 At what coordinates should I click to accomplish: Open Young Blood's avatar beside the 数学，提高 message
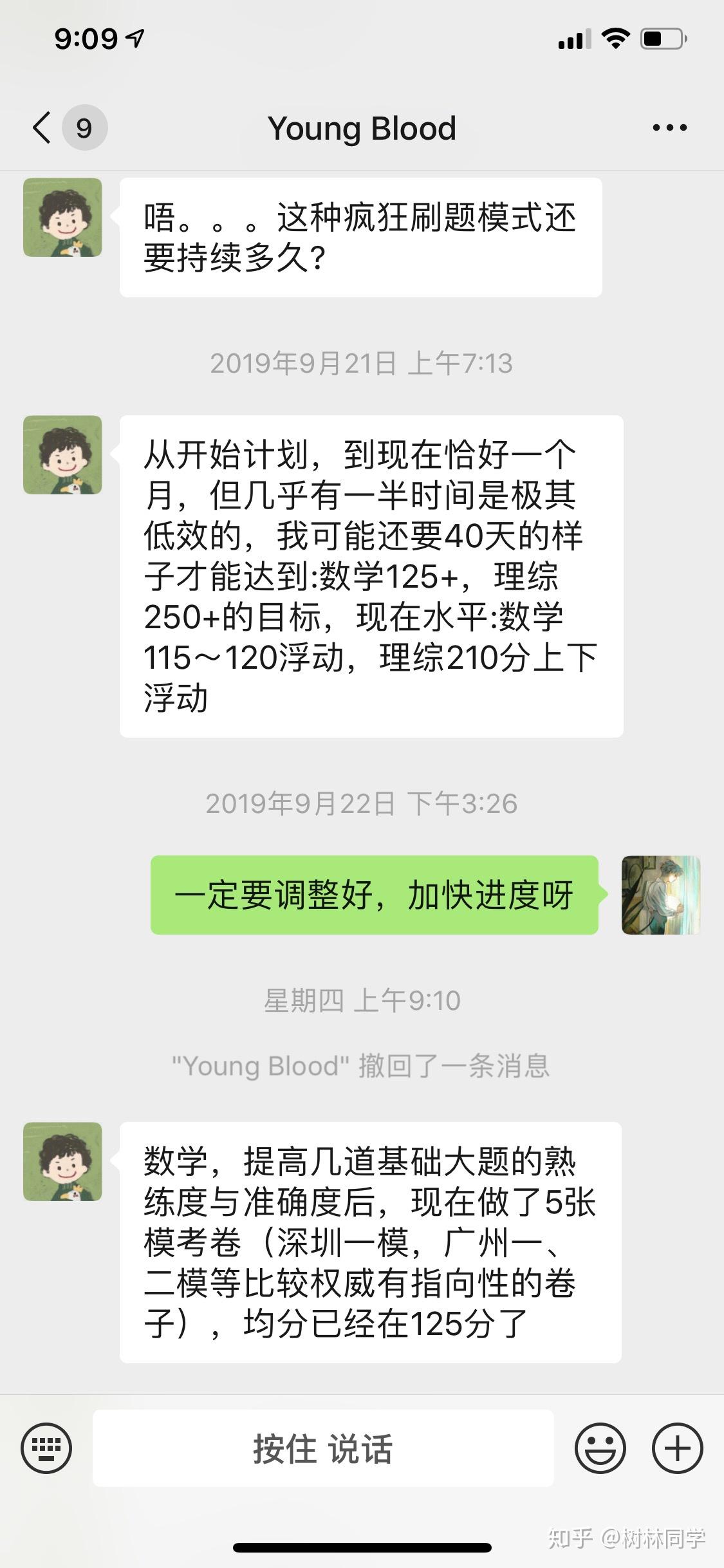(x=62, y=1162)
